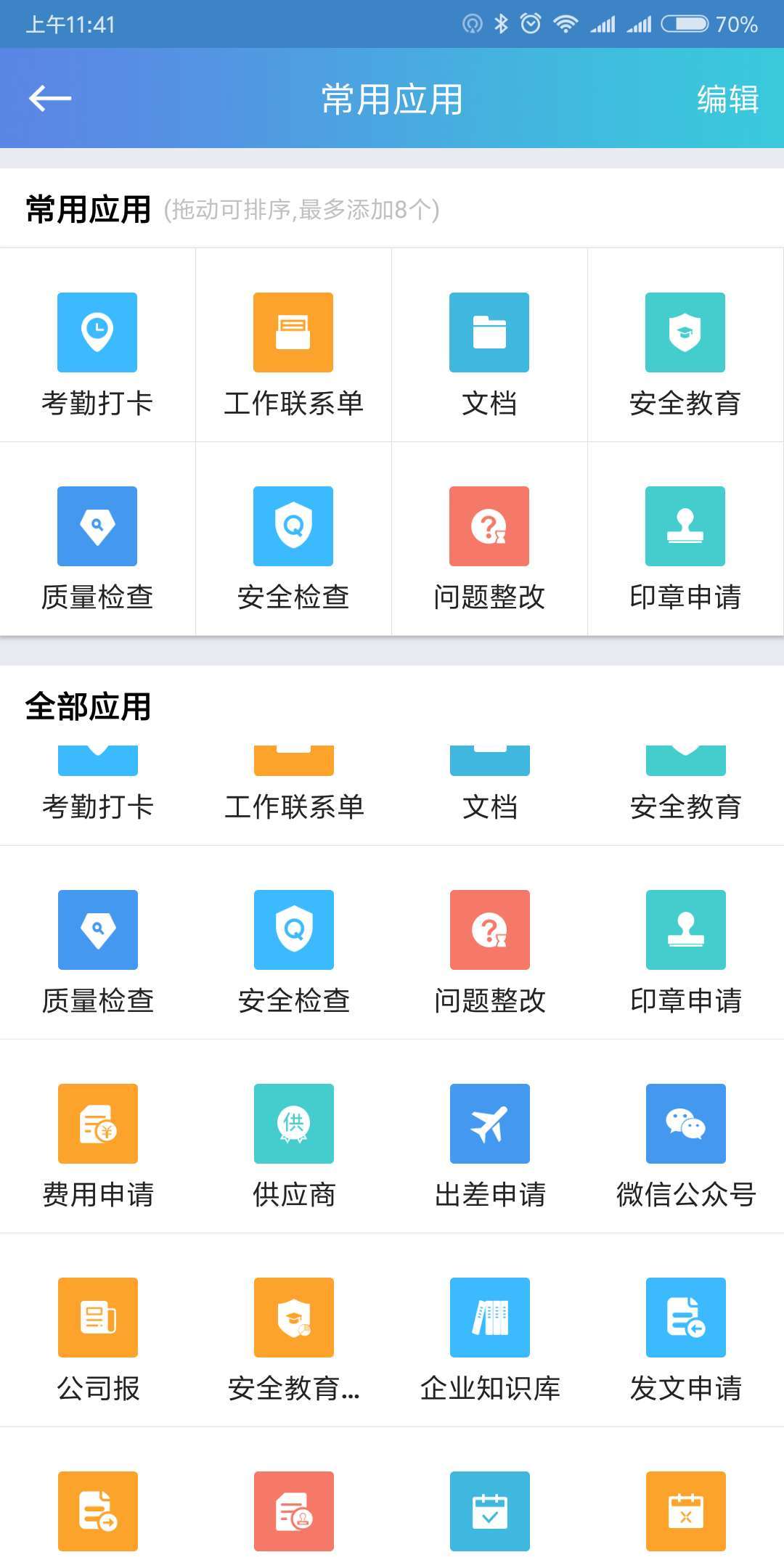This screenshot has width=784, height=1568.
Task: Open 企业知识库
Action: [x=490, y=1318]
